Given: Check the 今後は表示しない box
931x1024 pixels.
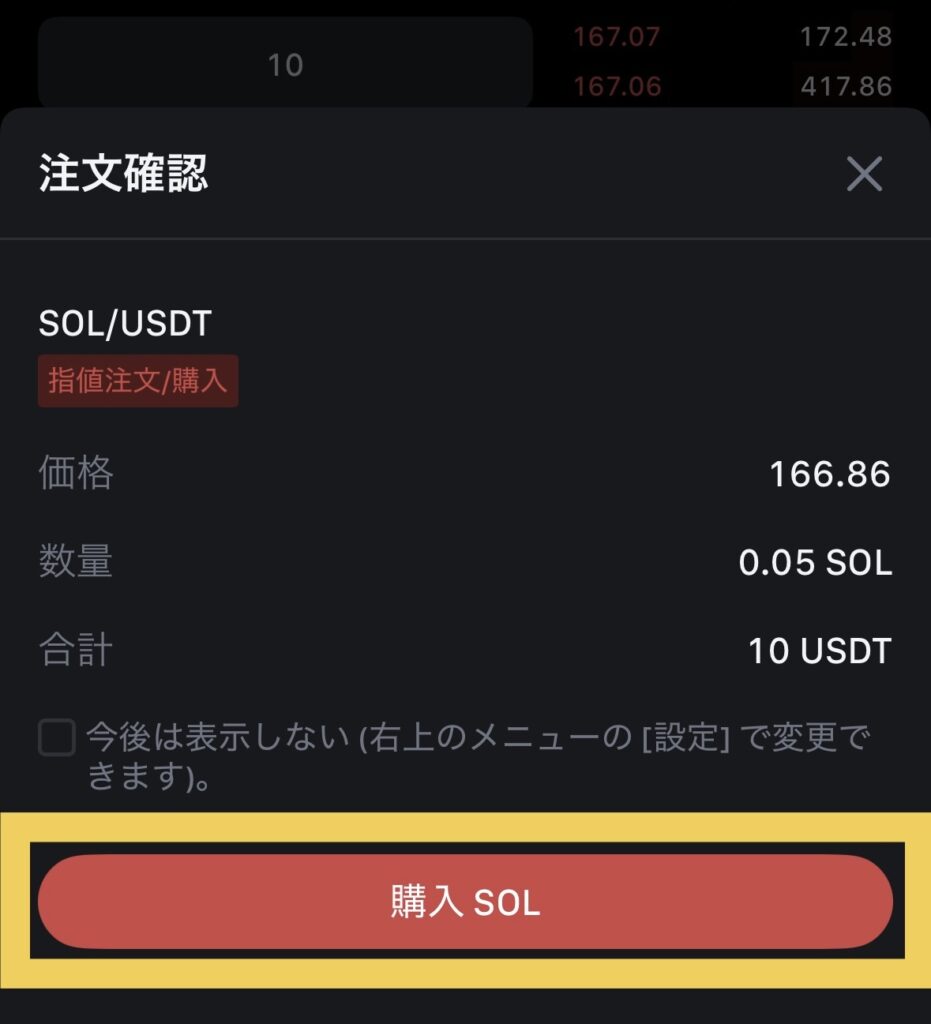Looking at the screenshot, I should (57, 739).
